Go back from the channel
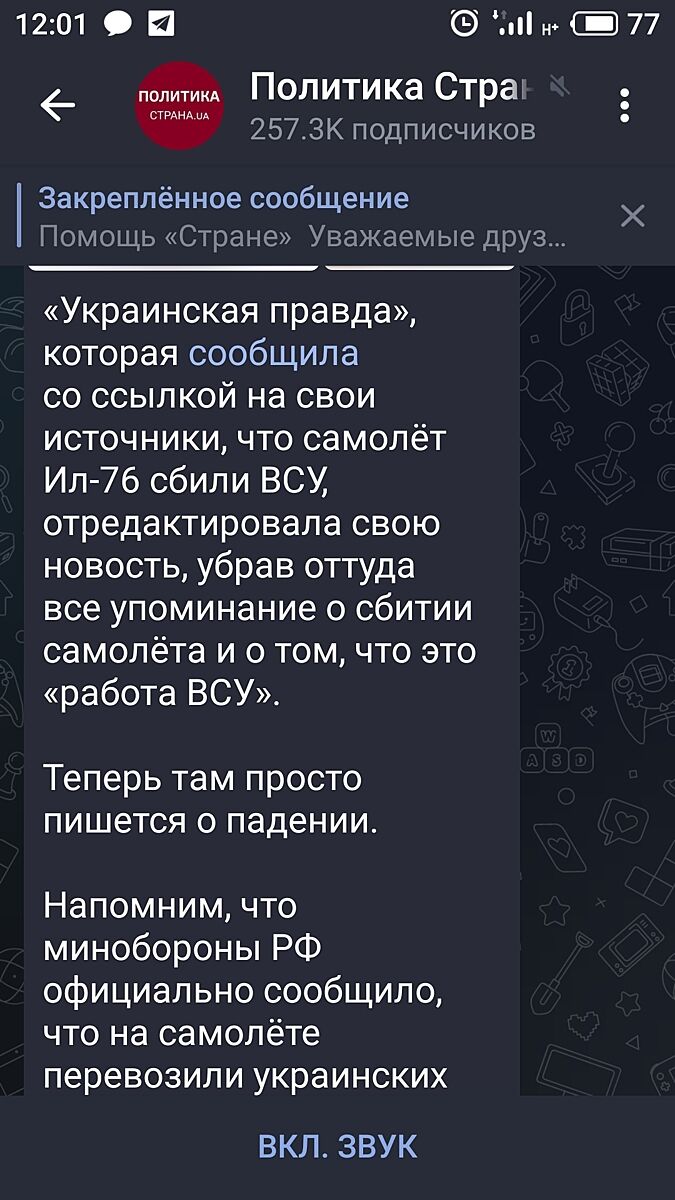The width and height of the screenshot is (675, 1200). click(x=57, y=104)
